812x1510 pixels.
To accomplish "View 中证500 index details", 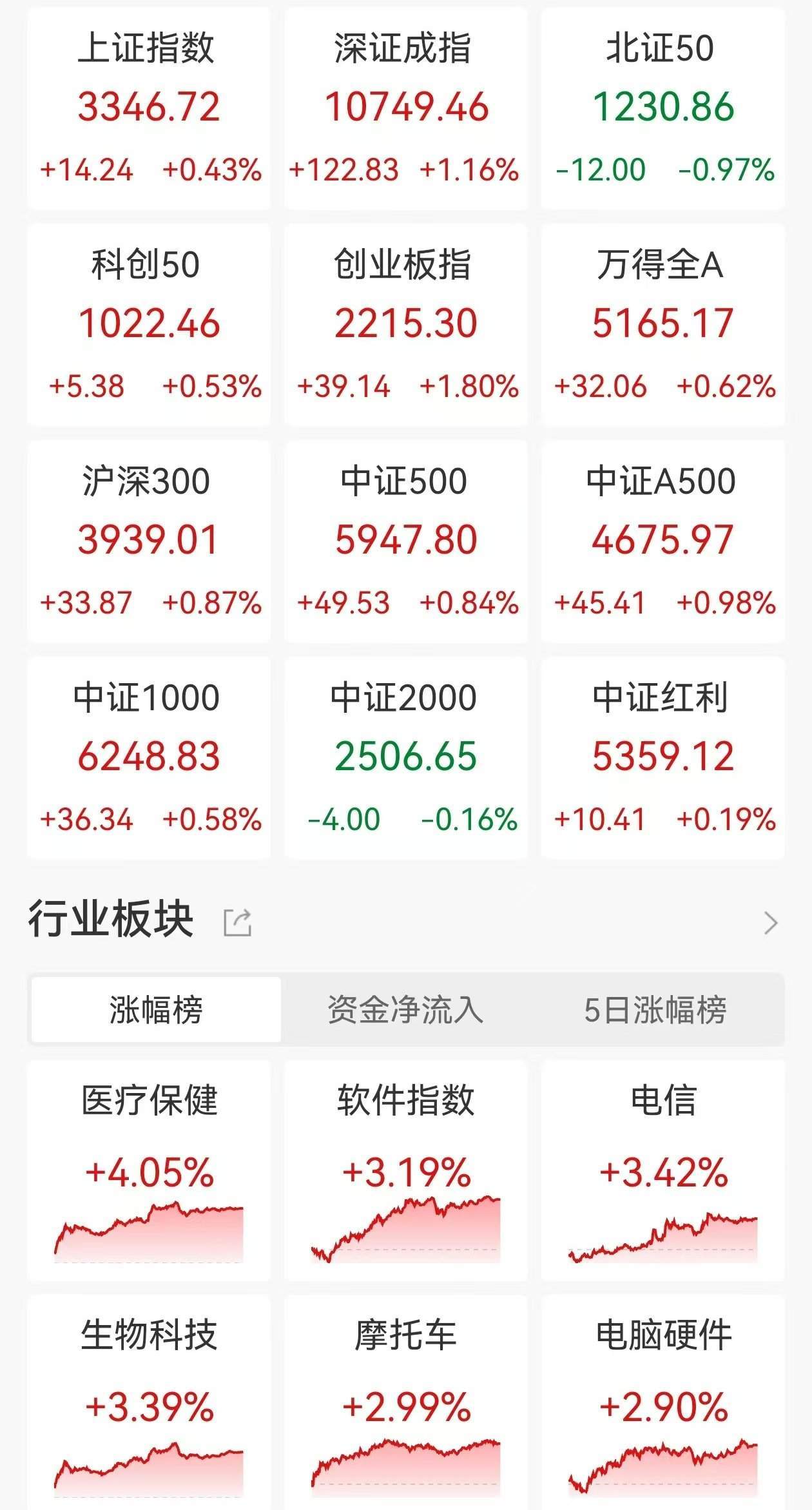I will tap(405, 541).
